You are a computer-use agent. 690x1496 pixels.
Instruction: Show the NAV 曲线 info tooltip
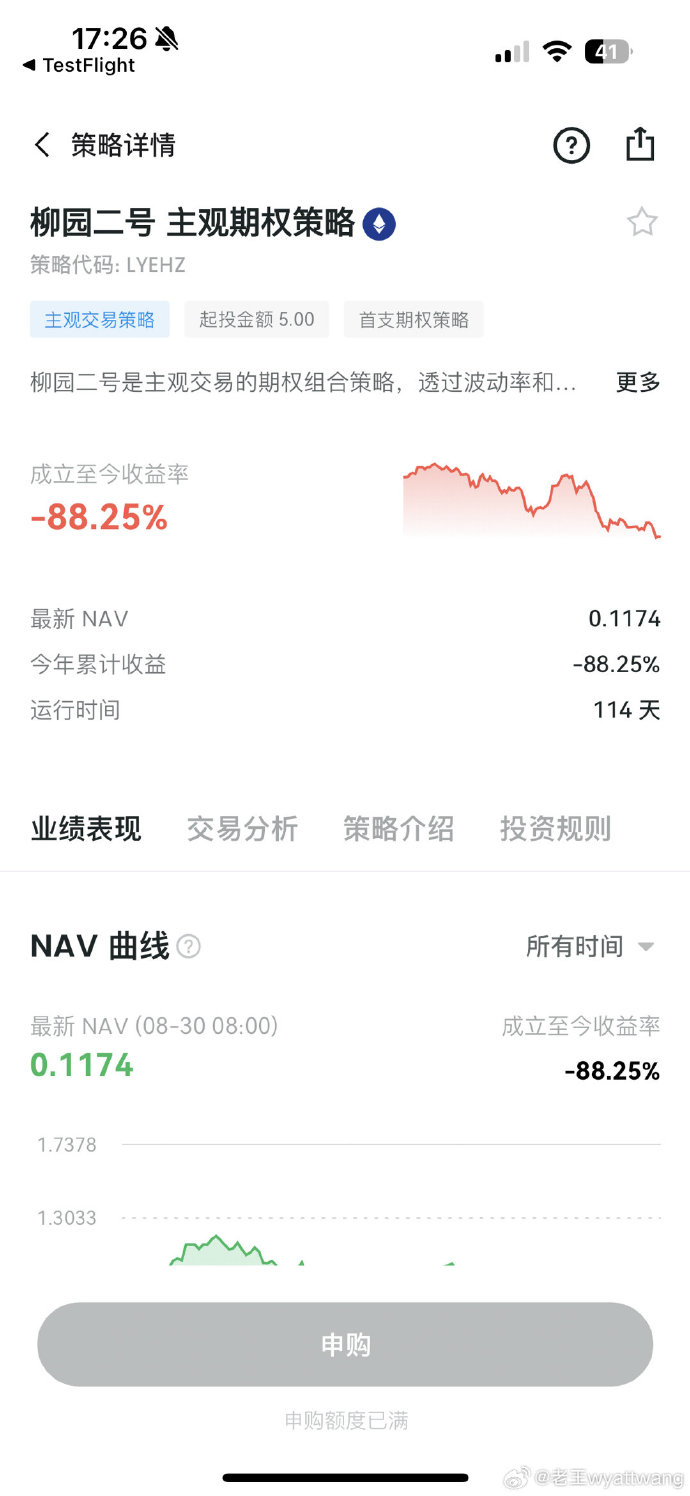click(x=188, y=947)
